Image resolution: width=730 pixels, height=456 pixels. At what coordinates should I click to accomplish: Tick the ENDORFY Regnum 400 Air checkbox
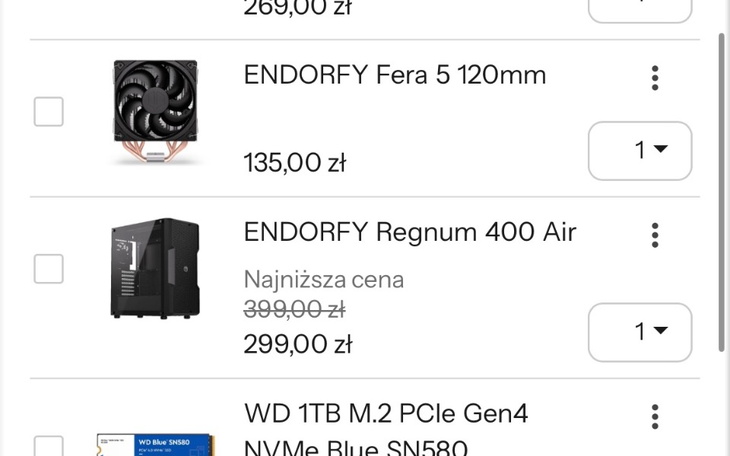click(49, 268)
